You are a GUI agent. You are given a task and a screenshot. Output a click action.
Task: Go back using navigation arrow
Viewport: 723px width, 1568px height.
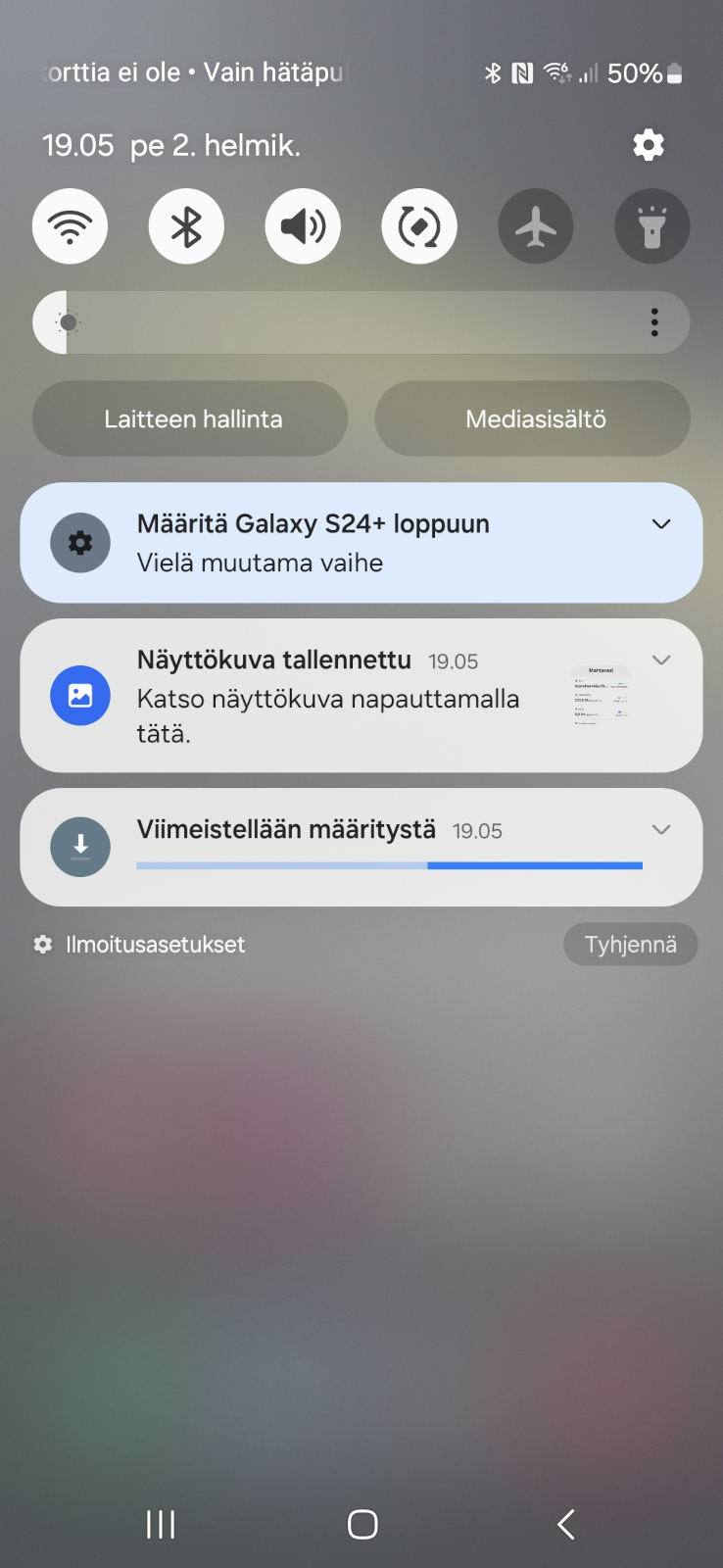coord(565,1524)
